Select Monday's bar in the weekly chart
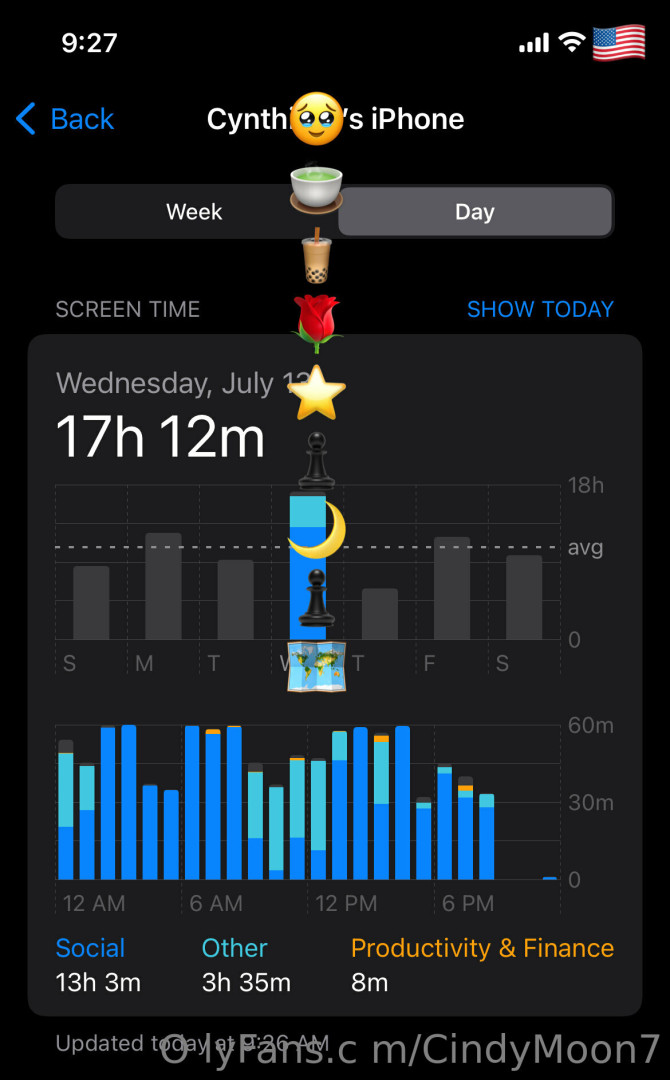 point(164,587)
